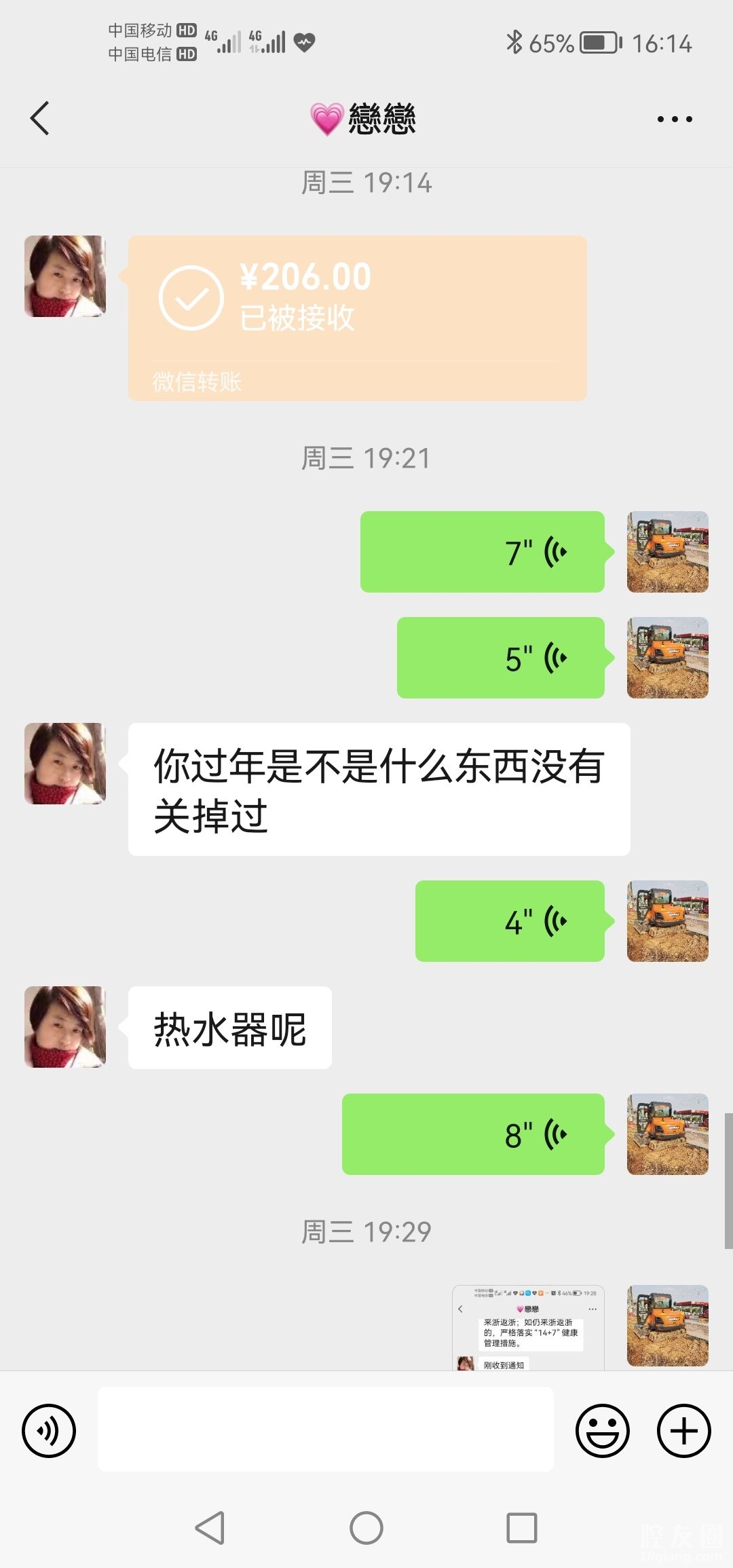Open the emoji picker

(602, 1431)
